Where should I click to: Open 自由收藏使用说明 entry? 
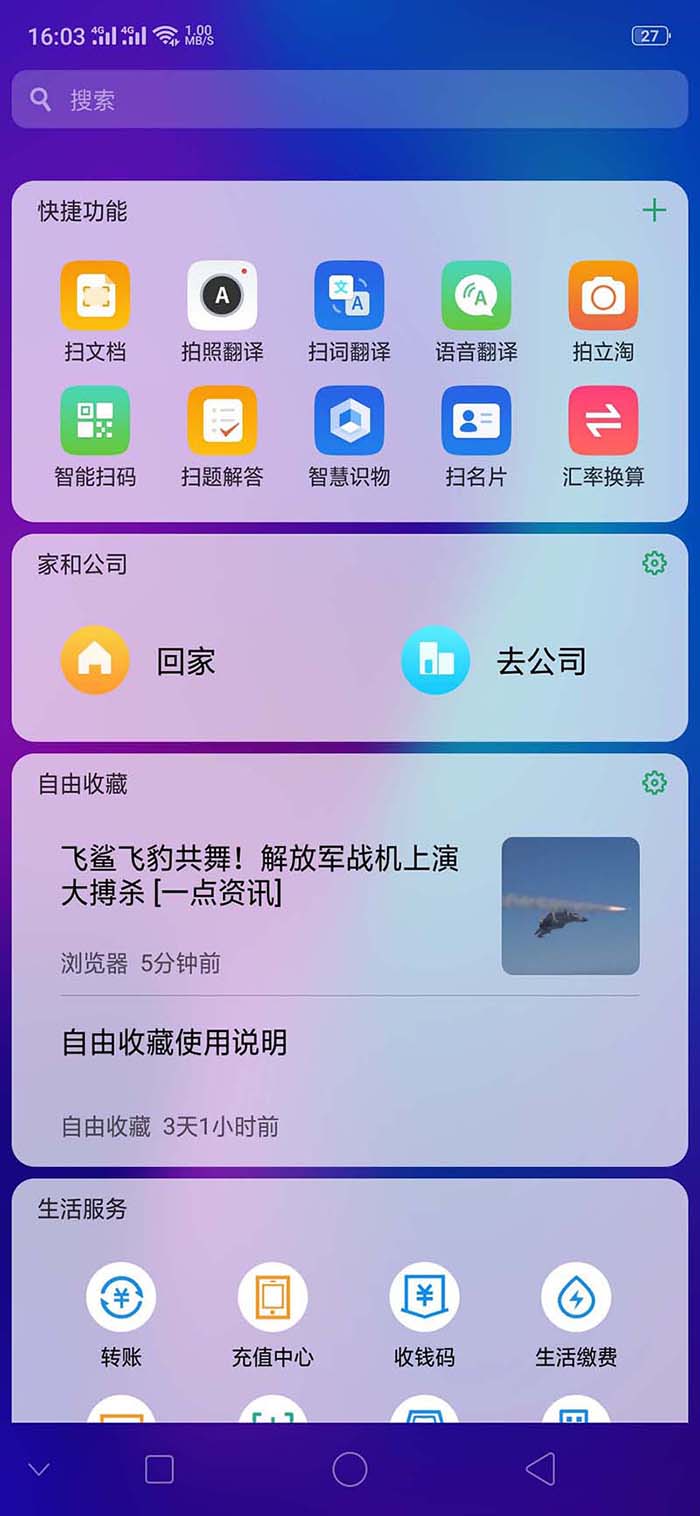coord(175,1043)
